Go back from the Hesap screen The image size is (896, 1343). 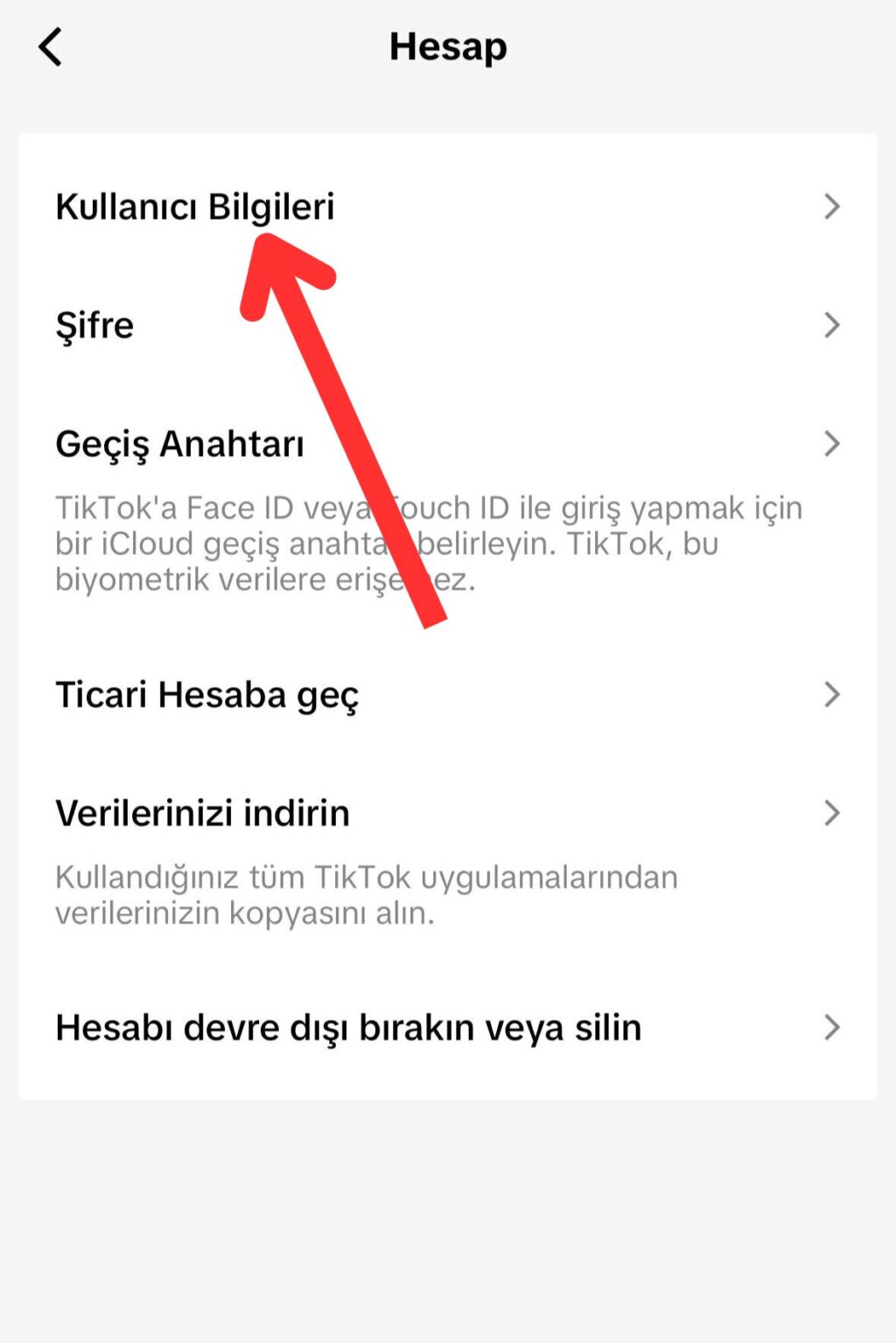click(x=51, y=46)
